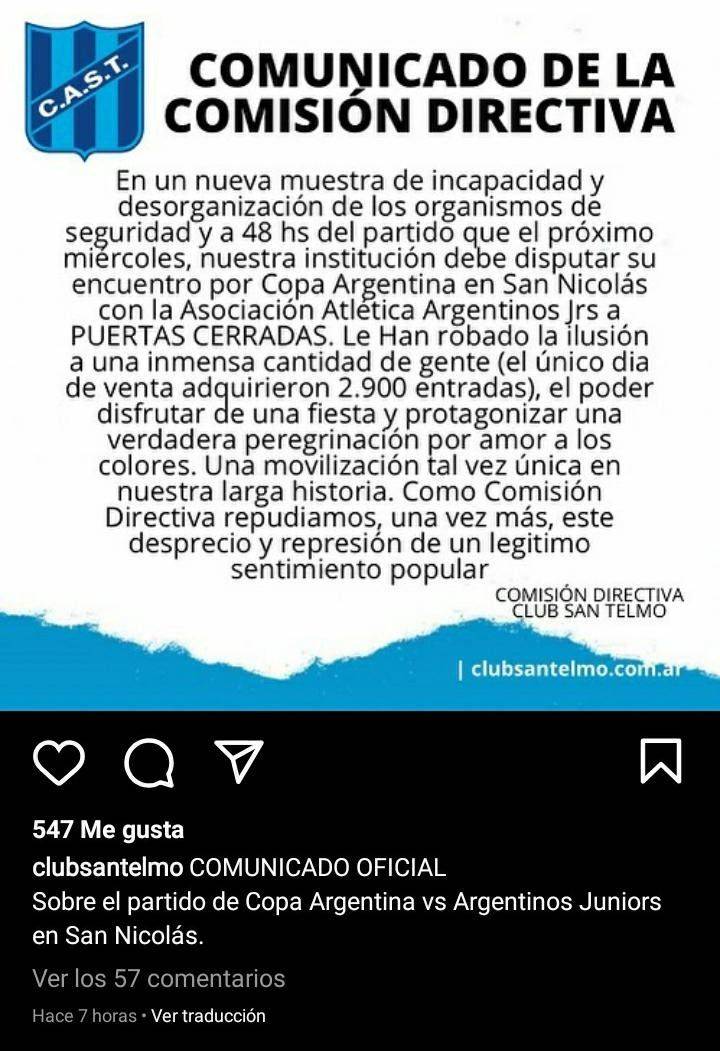The image size is (720, 1051).
Task: Open the comment bubble icon
Action: click(x=149, y=764)
